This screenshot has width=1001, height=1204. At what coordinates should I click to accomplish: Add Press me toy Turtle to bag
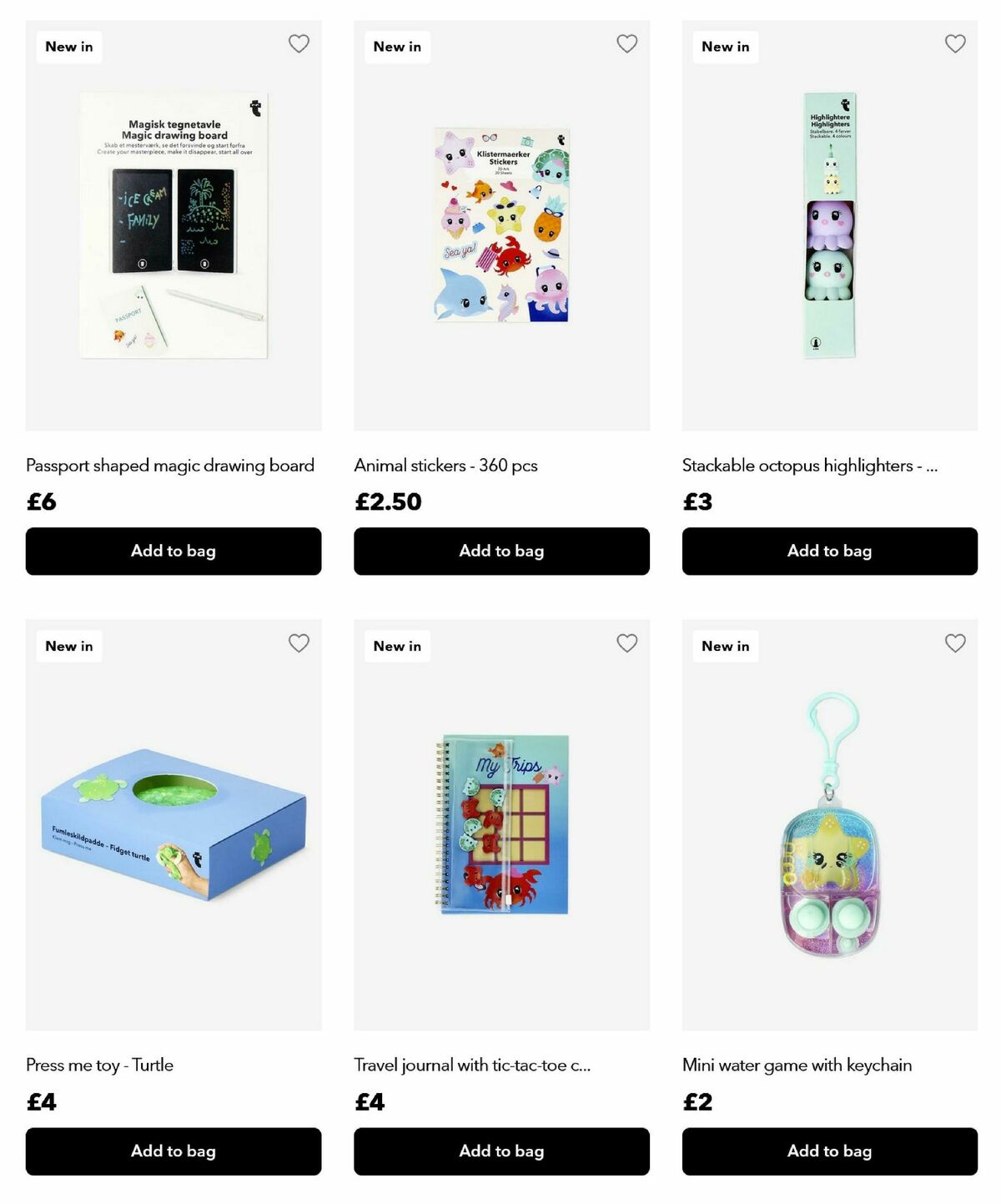(173, 1151)
